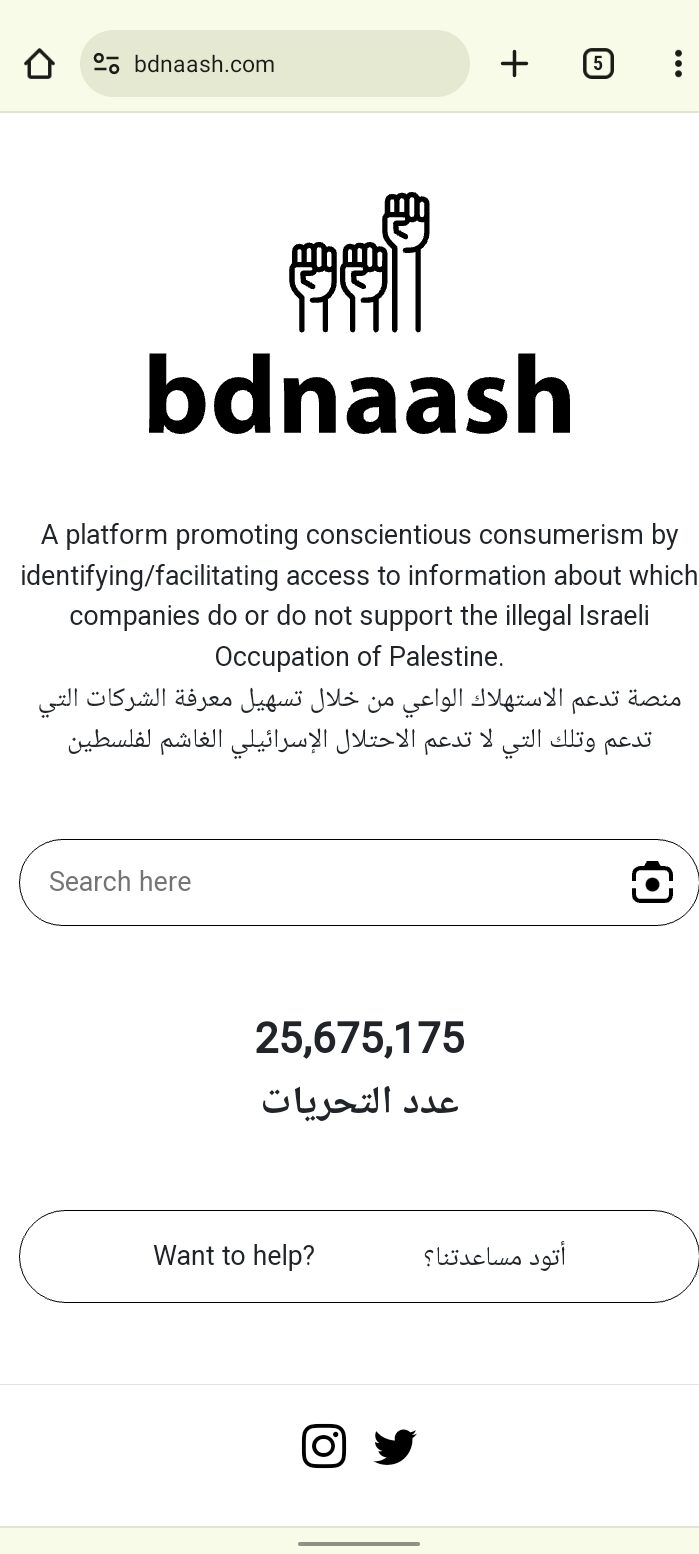Open a new browser tab

click(x=514, y=65)
